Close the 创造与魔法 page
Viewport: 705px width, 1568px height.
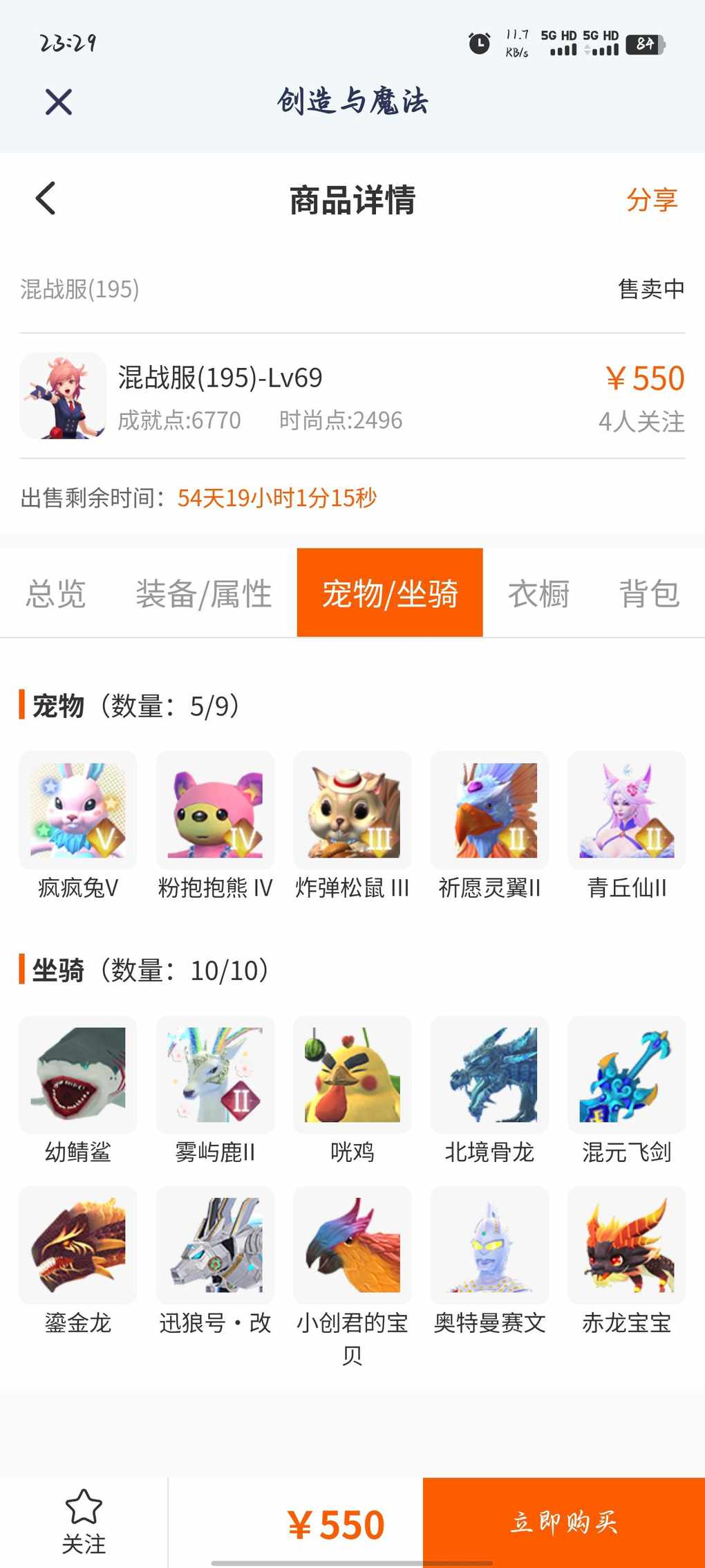coord(59,102)
